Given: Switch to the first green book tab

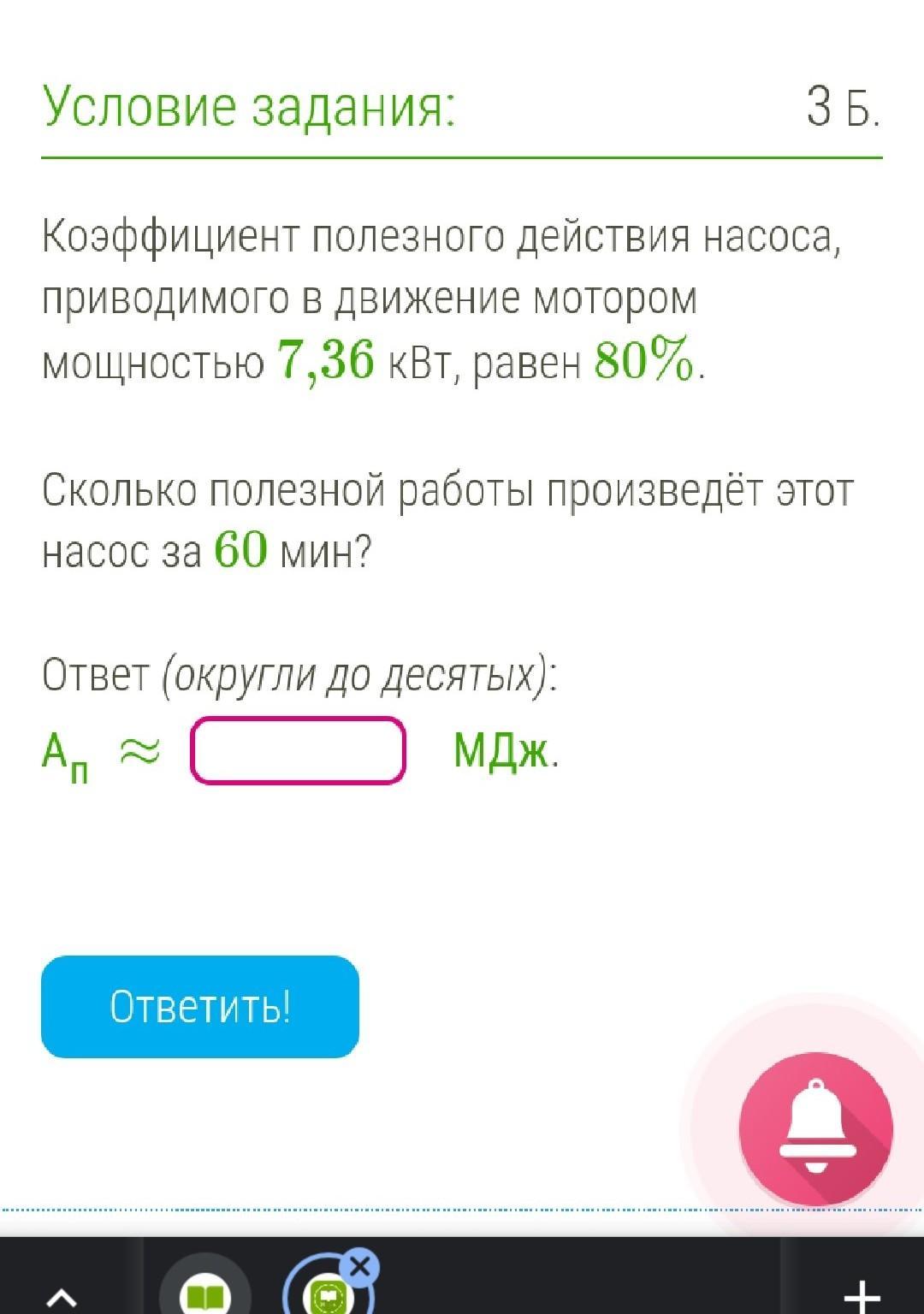Looking at the screenshot, I should [205, 1293].
